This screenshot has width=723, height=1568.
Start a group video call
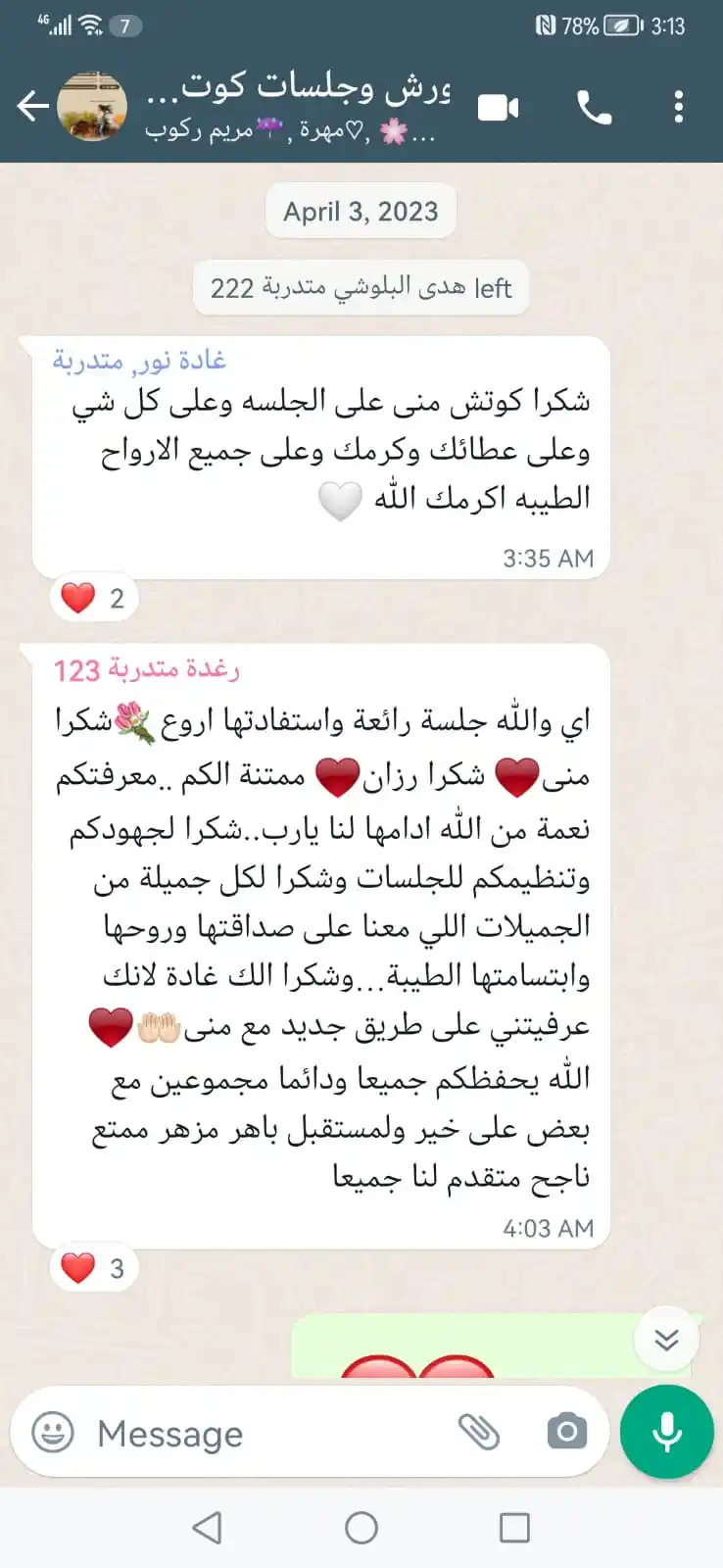[x=499, y=107]
